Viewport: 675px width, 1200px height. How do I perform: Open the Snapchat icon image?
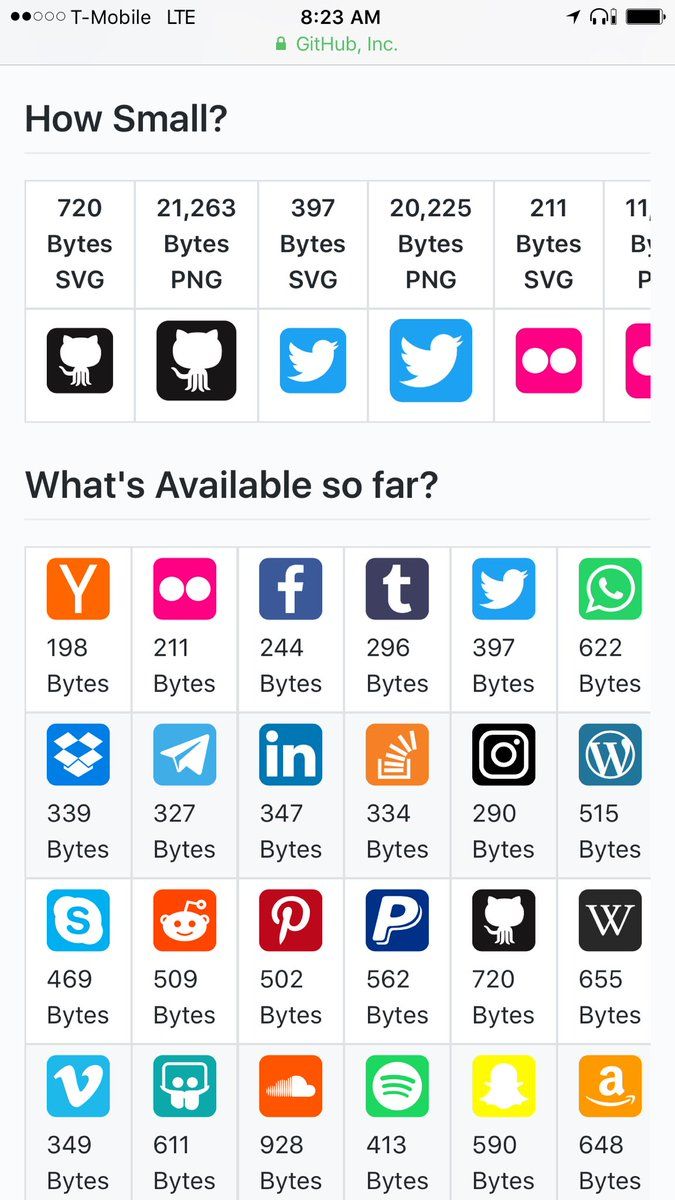503,1086
